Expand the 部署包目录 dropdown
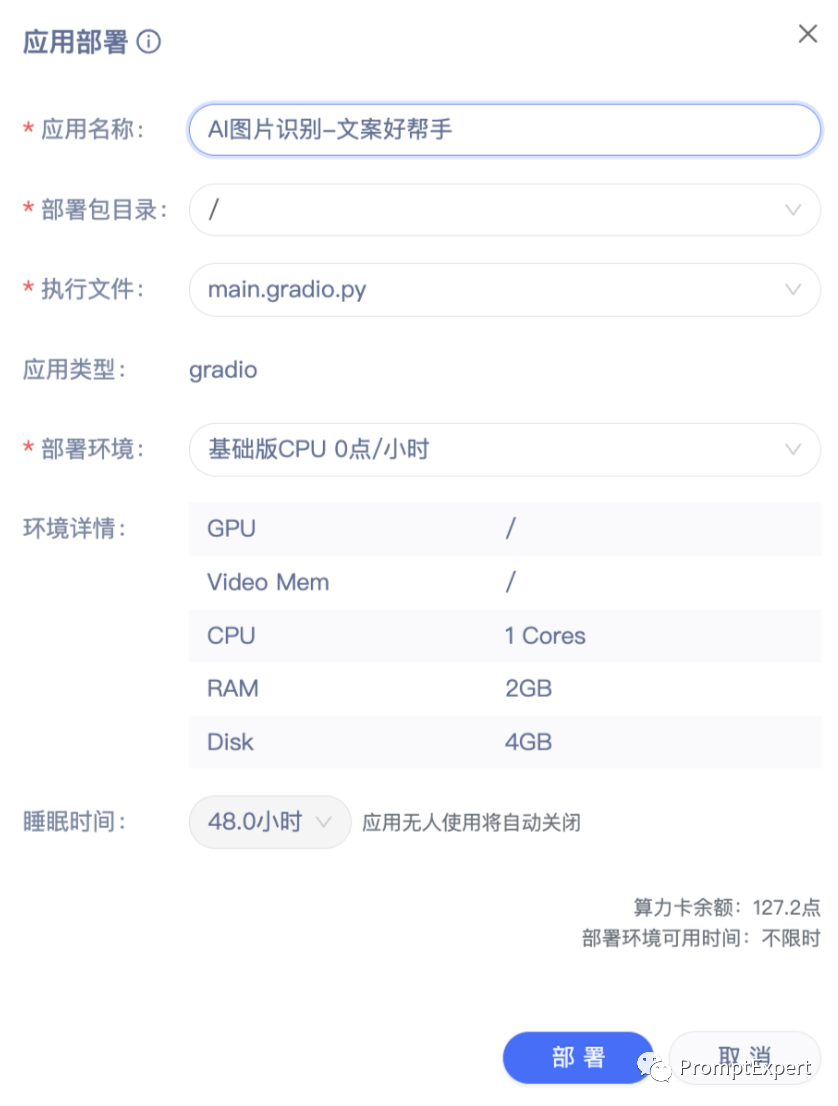This screenshot has width=838, height=1106. click(504, 210)
